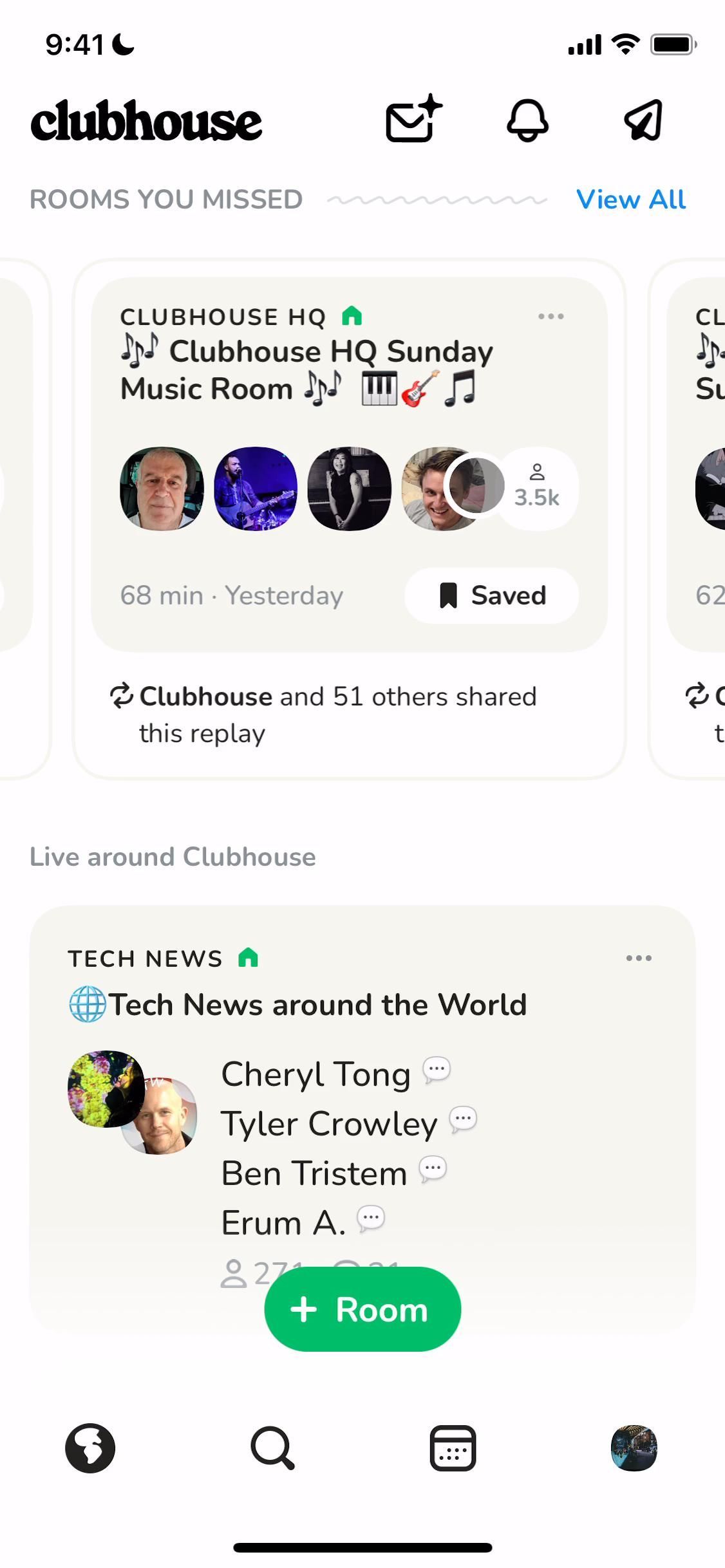The height and width of the screenshot is (1568, 725).
Task: Open the invite envelope icon
Action: coord(412,120)
